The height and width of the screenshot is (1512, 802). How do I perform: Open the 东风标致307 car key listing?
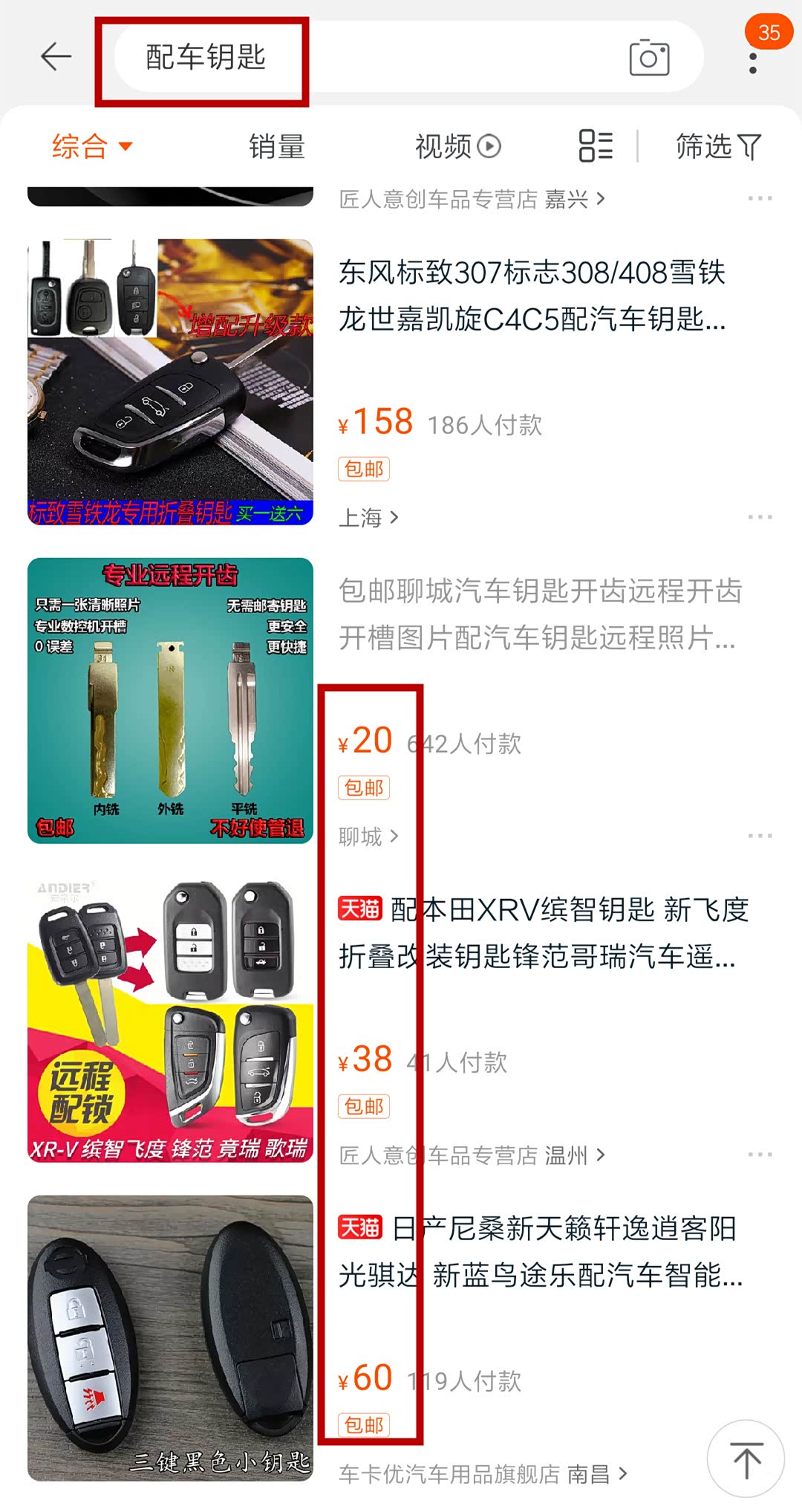[x=532, y=296]
